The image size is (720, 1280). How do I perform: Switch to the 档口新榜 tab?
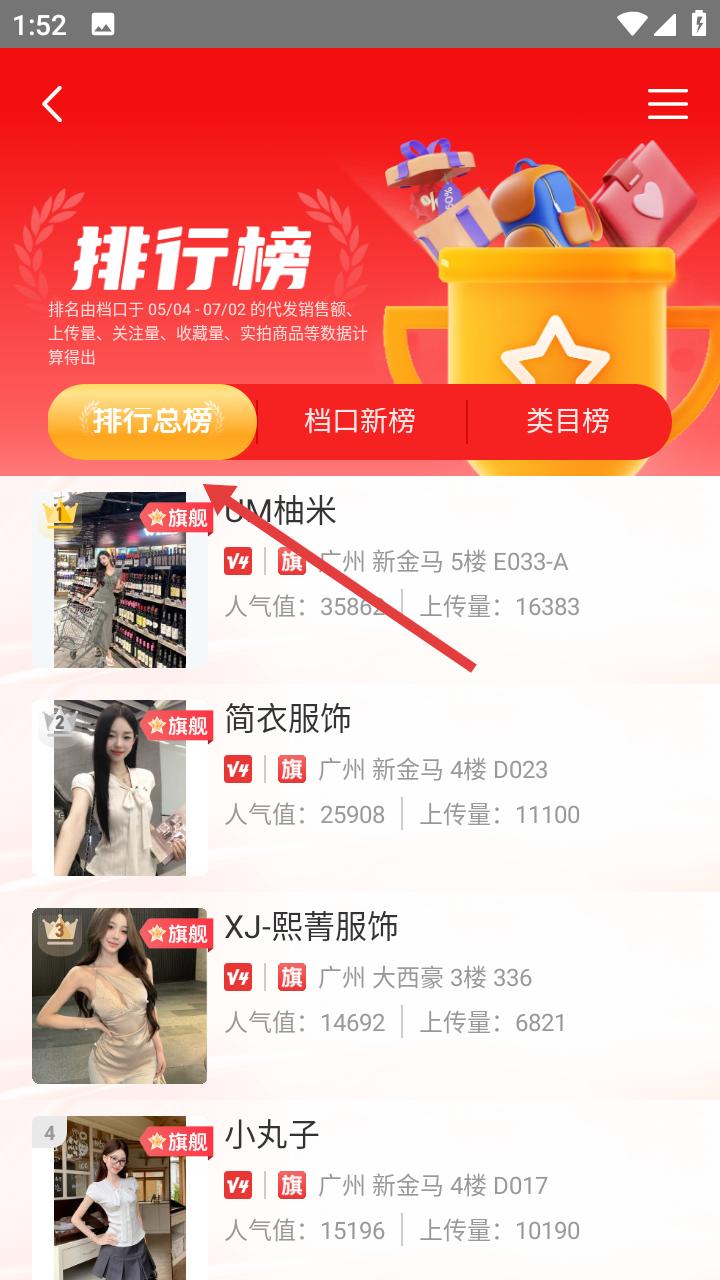coord(360,421)
